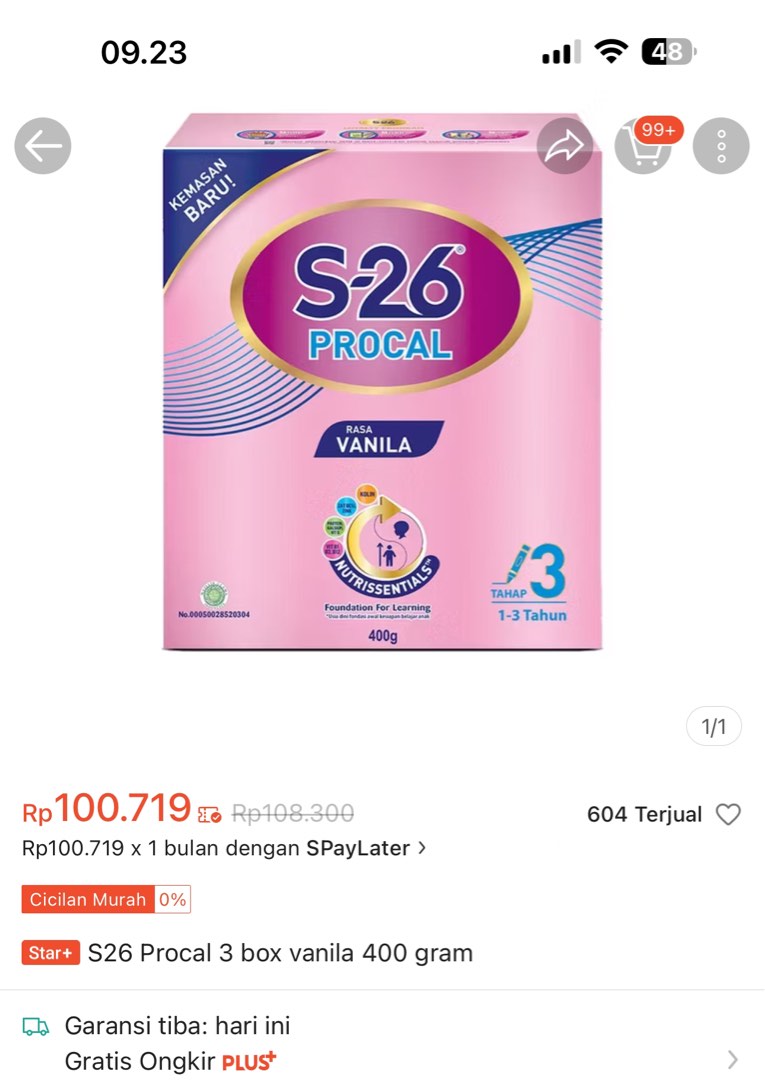The width and height of the screenshot is (765, 1080).
Task: Tap the Wi-Fi icon in the status bar
Action: [x=611, y=51]
